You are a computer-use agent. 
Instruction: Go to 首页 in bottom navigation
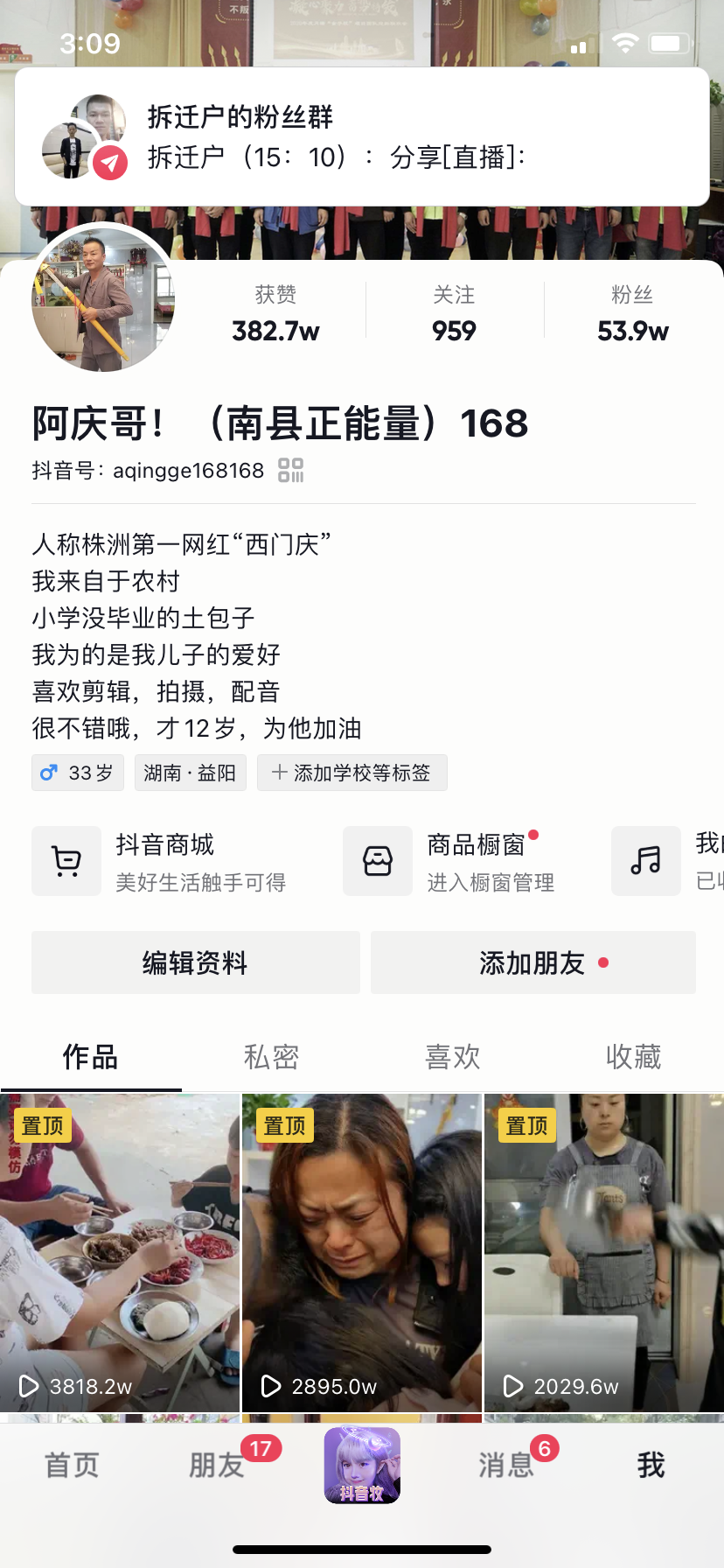(72, 1465)
